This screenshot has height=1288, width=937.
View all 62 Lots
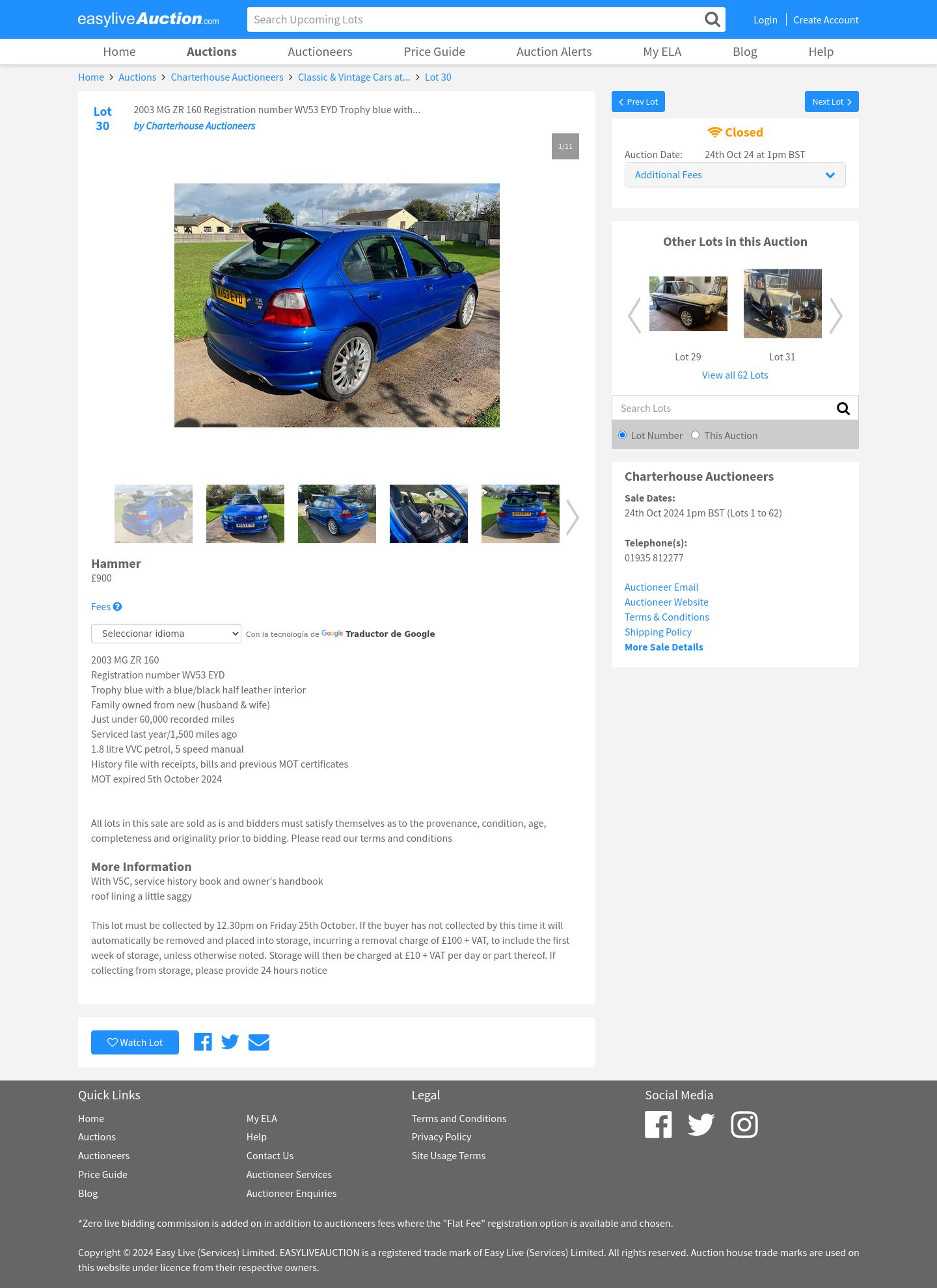pos(735,375)
